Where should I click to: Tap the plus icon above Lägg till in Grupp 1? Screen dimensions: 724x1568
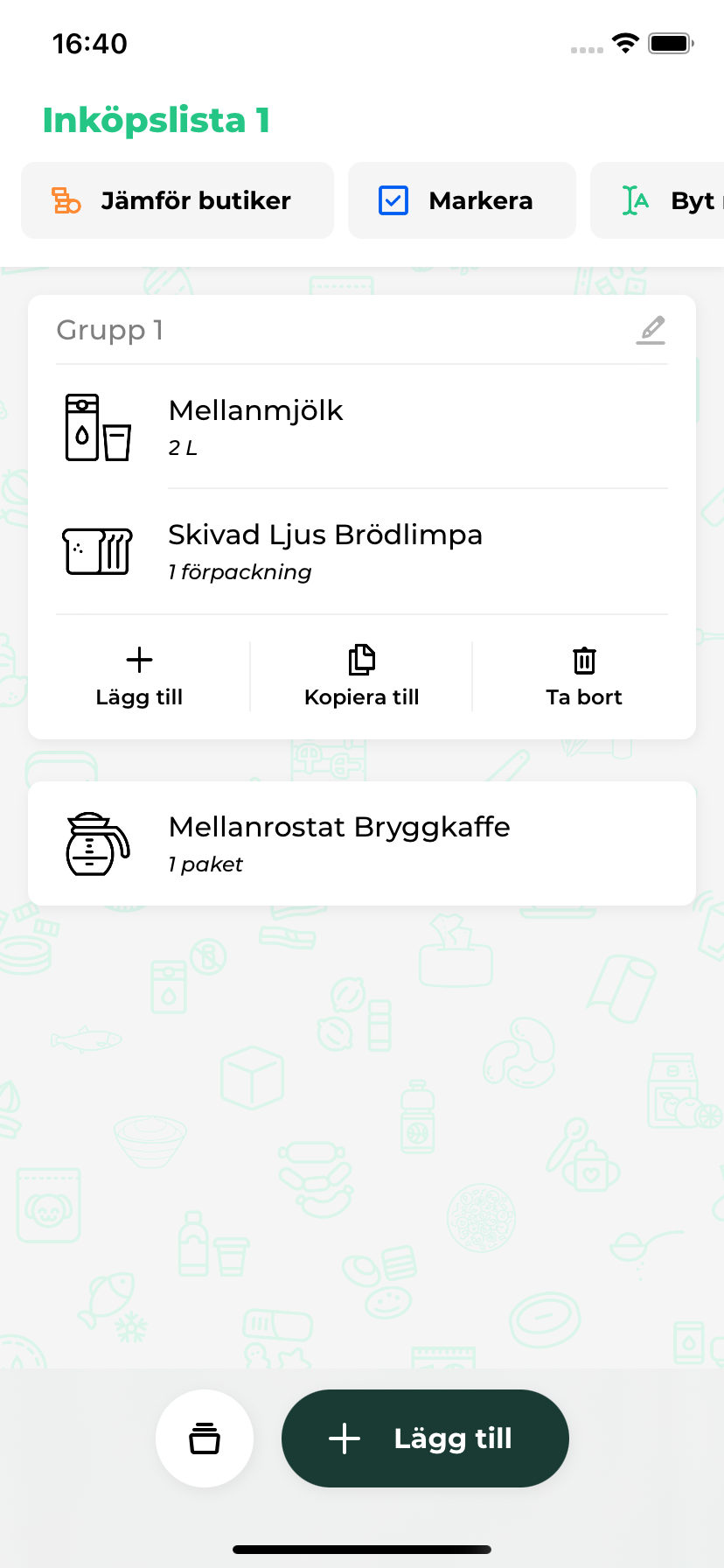click(x=139, y=660)
